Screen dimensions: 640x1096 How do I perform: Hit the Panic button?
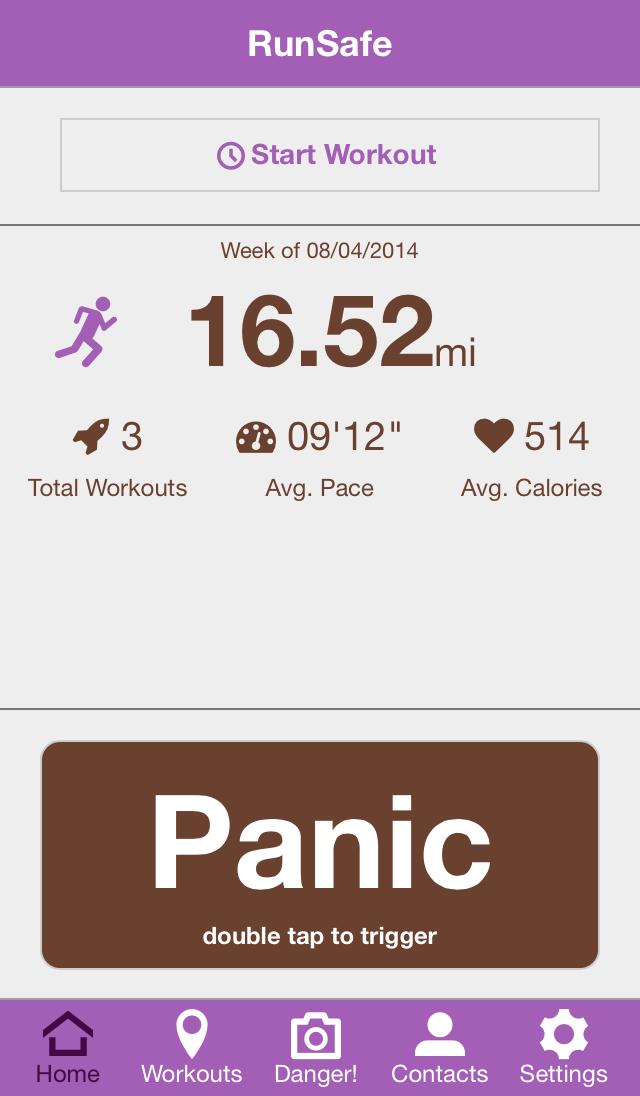(320, 855)
